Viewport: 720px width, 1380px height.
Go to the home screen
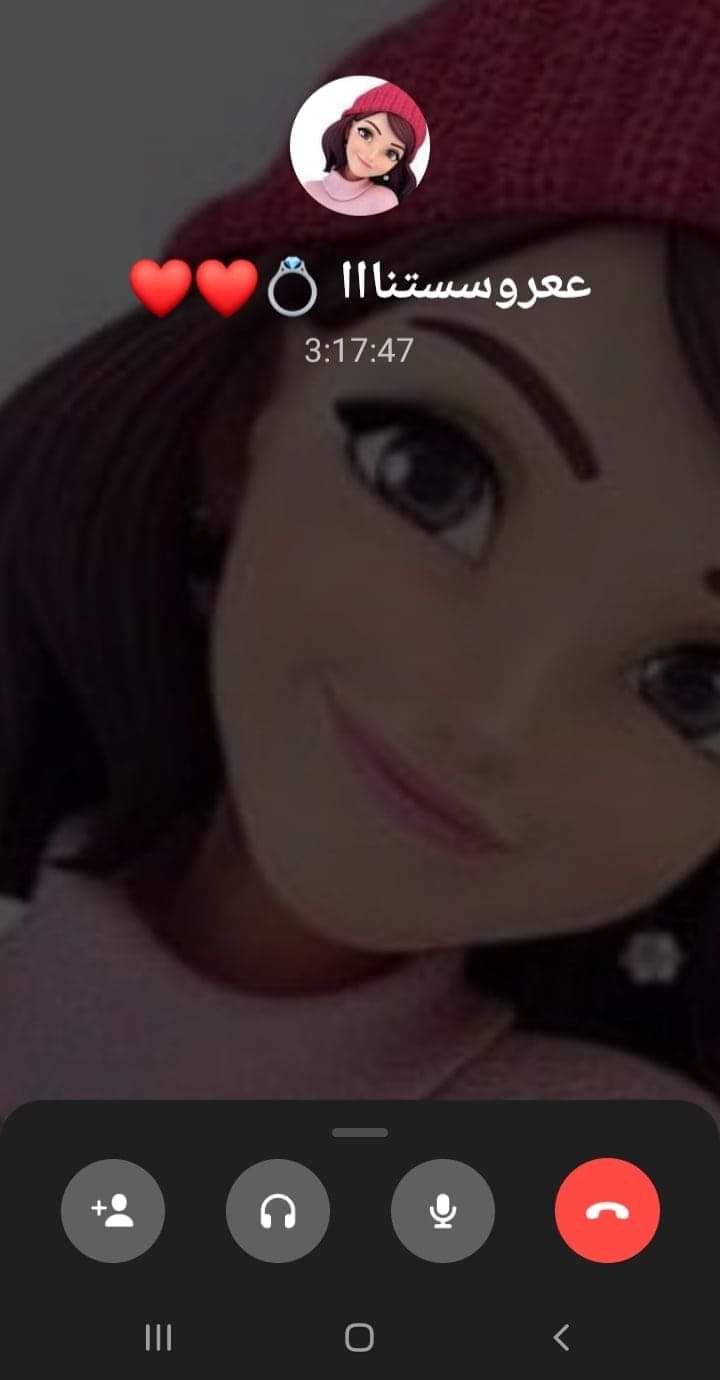359,1337
